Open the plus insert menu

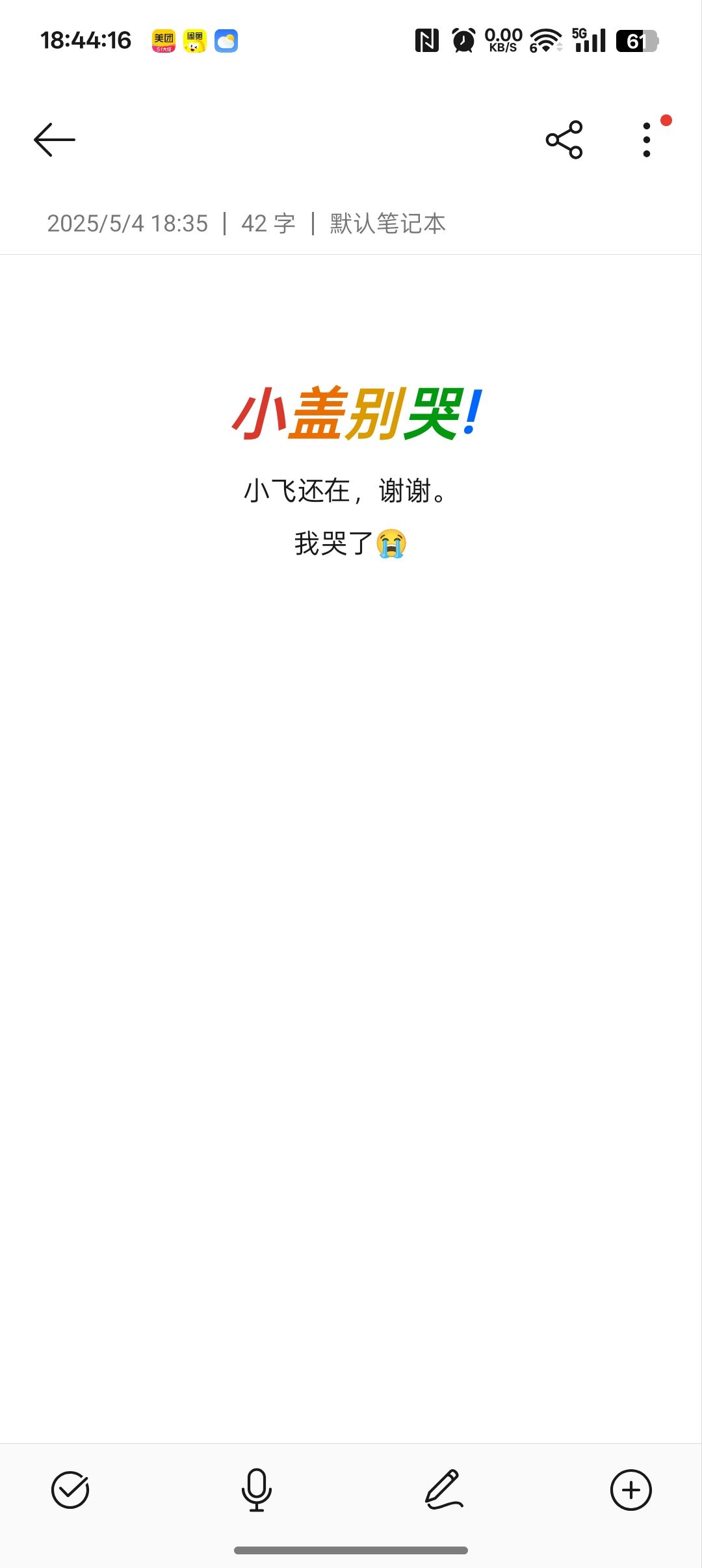coord(630,1489)
